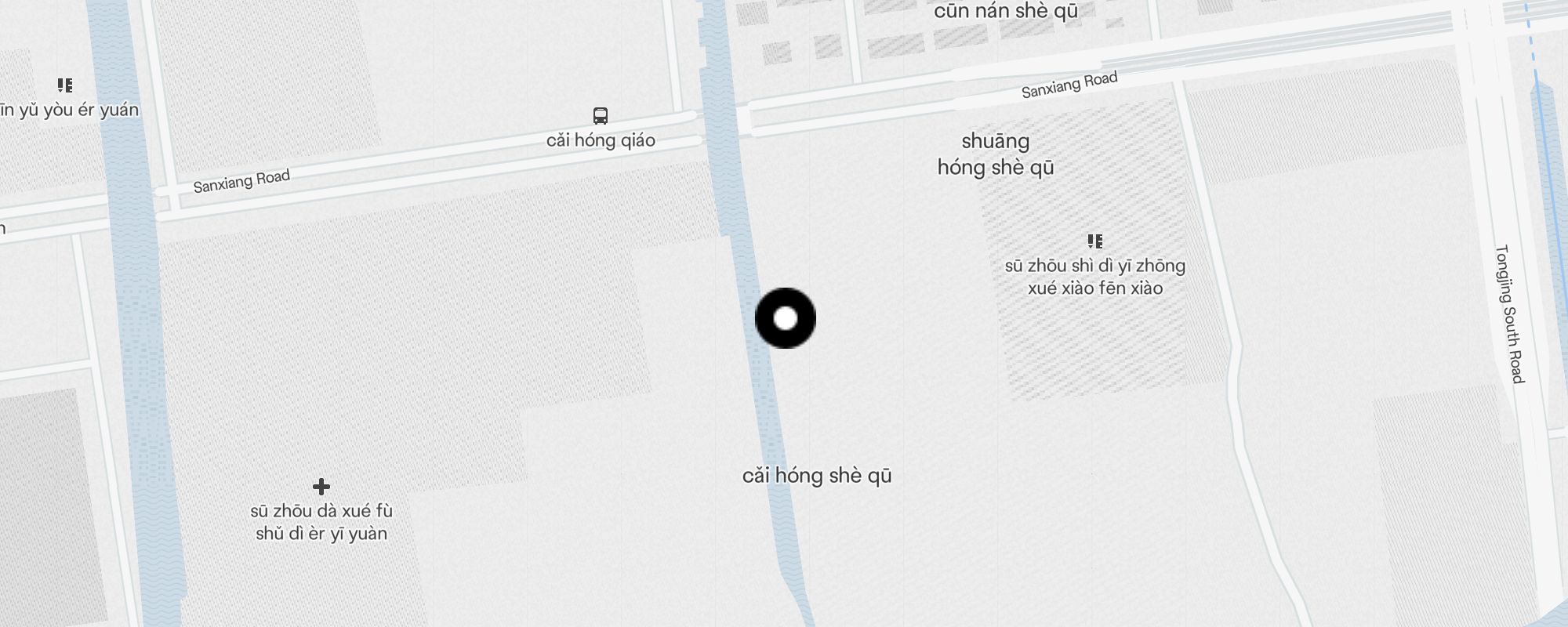This screenshot has height=627, width=1568.
Task: Open the sū zhōu dà xué hospital marker
Action: pyautogui.click(x=321, y=487)
